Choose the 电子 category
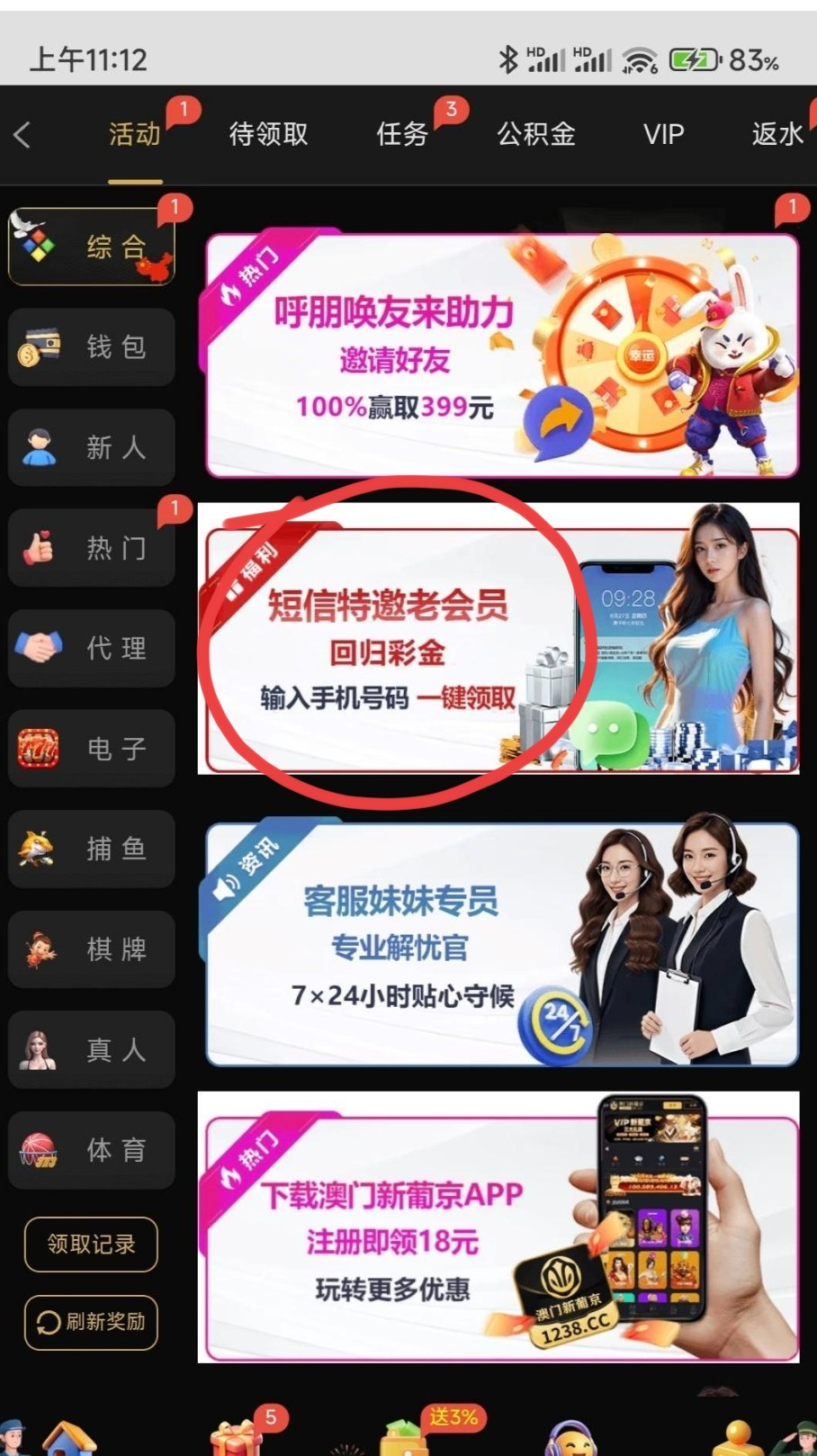Image resolution: width=817 pixels, height=1456 pixels. click(x=91, y=749)
